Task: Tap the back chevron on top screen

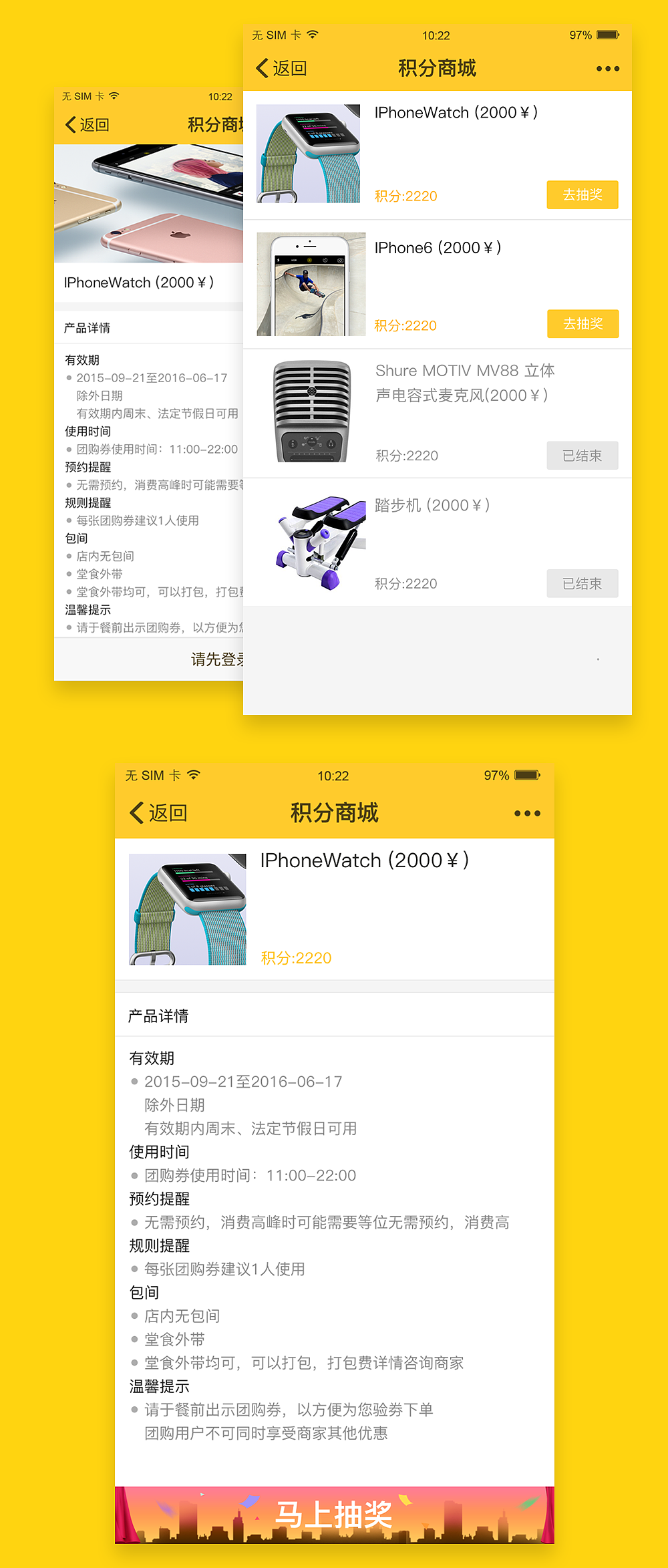Action: (x=262, y=68)
